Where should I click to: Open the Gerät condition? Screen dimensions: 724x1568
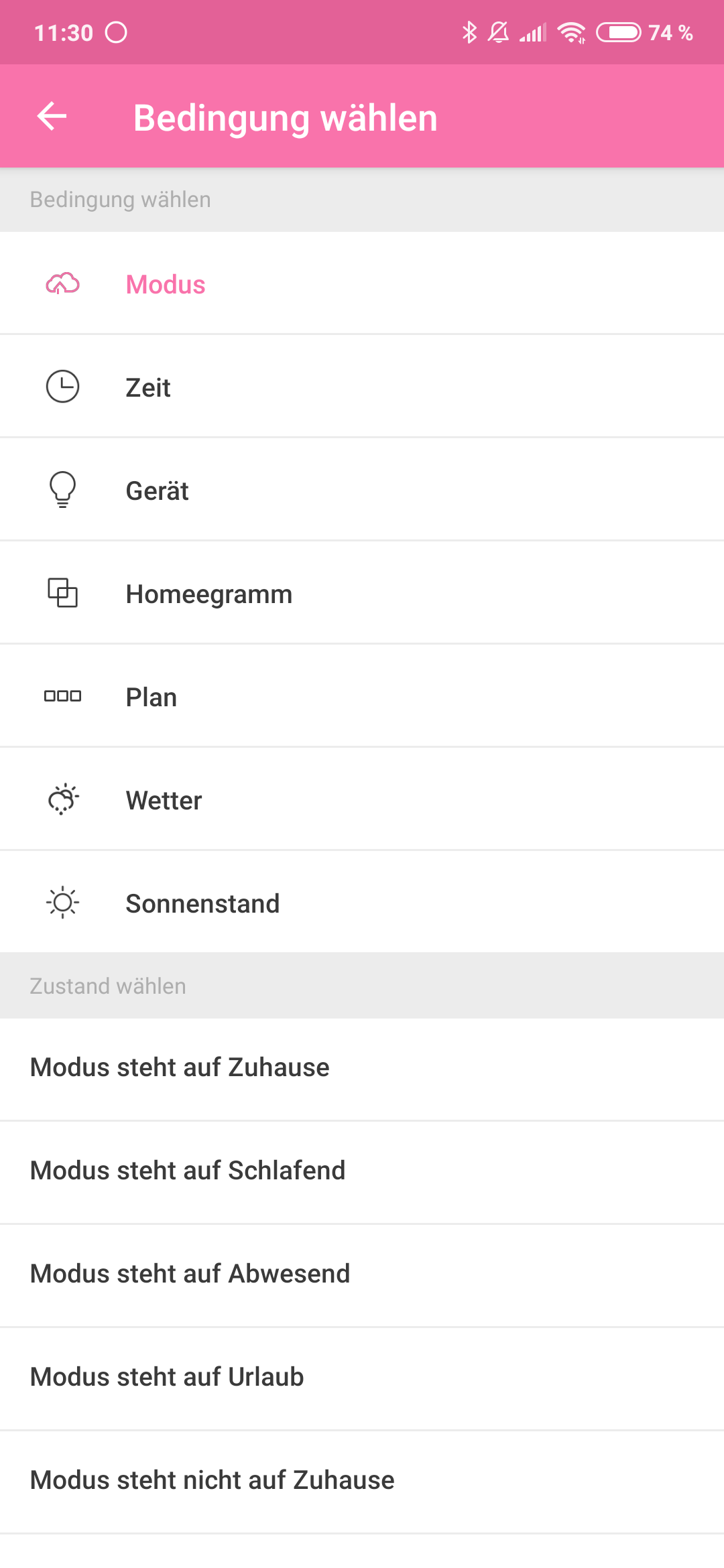point(157,491)
